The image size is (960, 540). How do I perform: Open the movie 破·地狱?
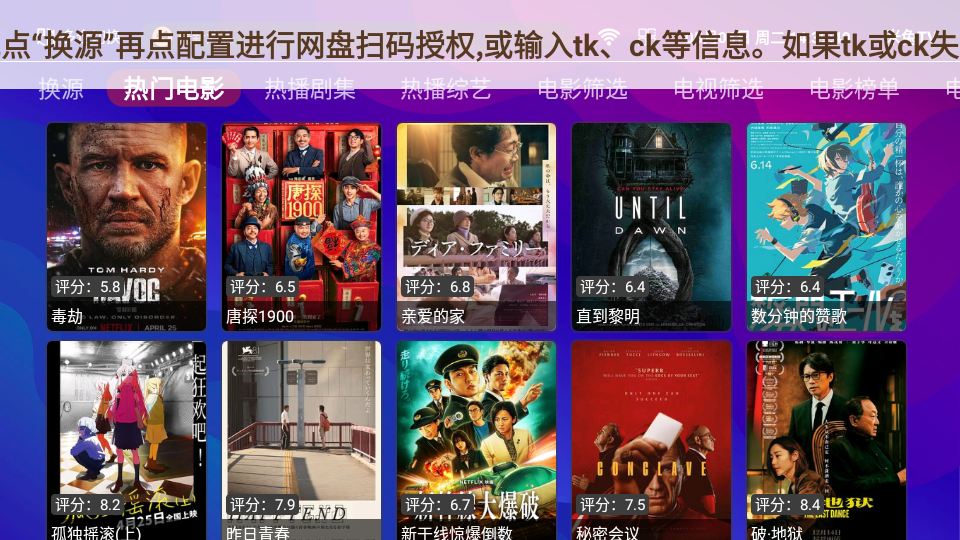click(x=826, y=440)
